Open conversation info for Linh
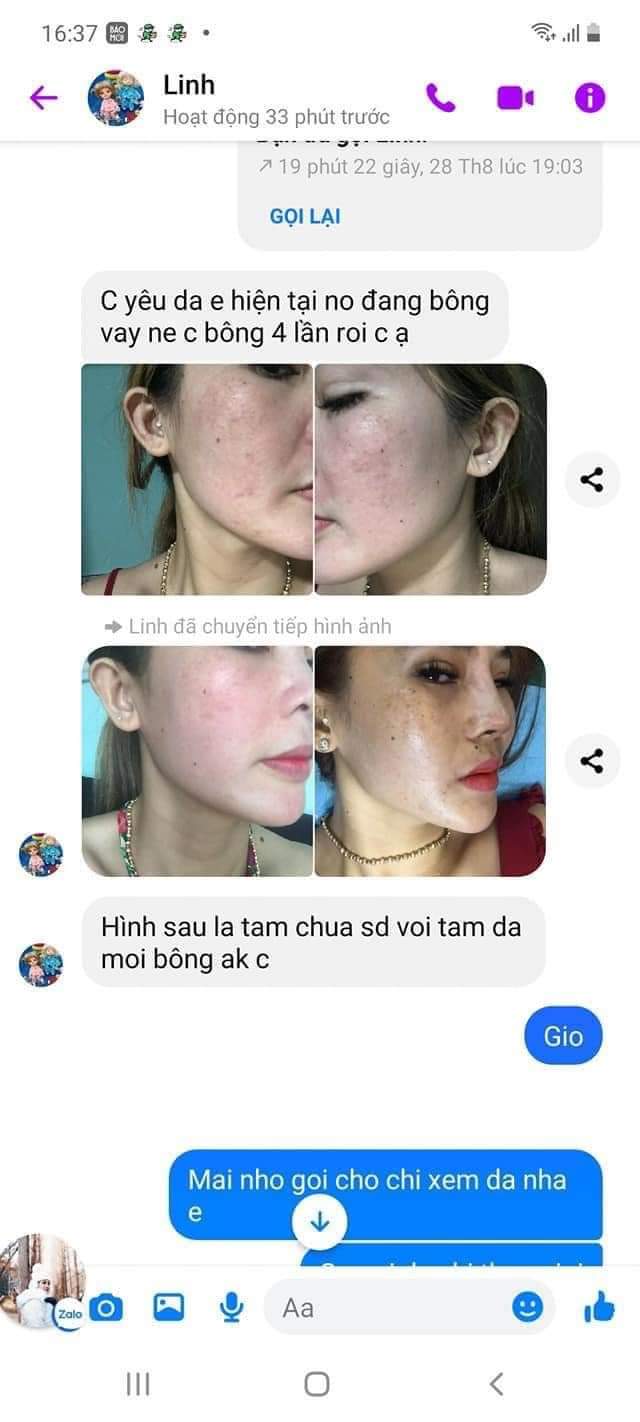Screen dimensions: 640x1422 point(590,97)
